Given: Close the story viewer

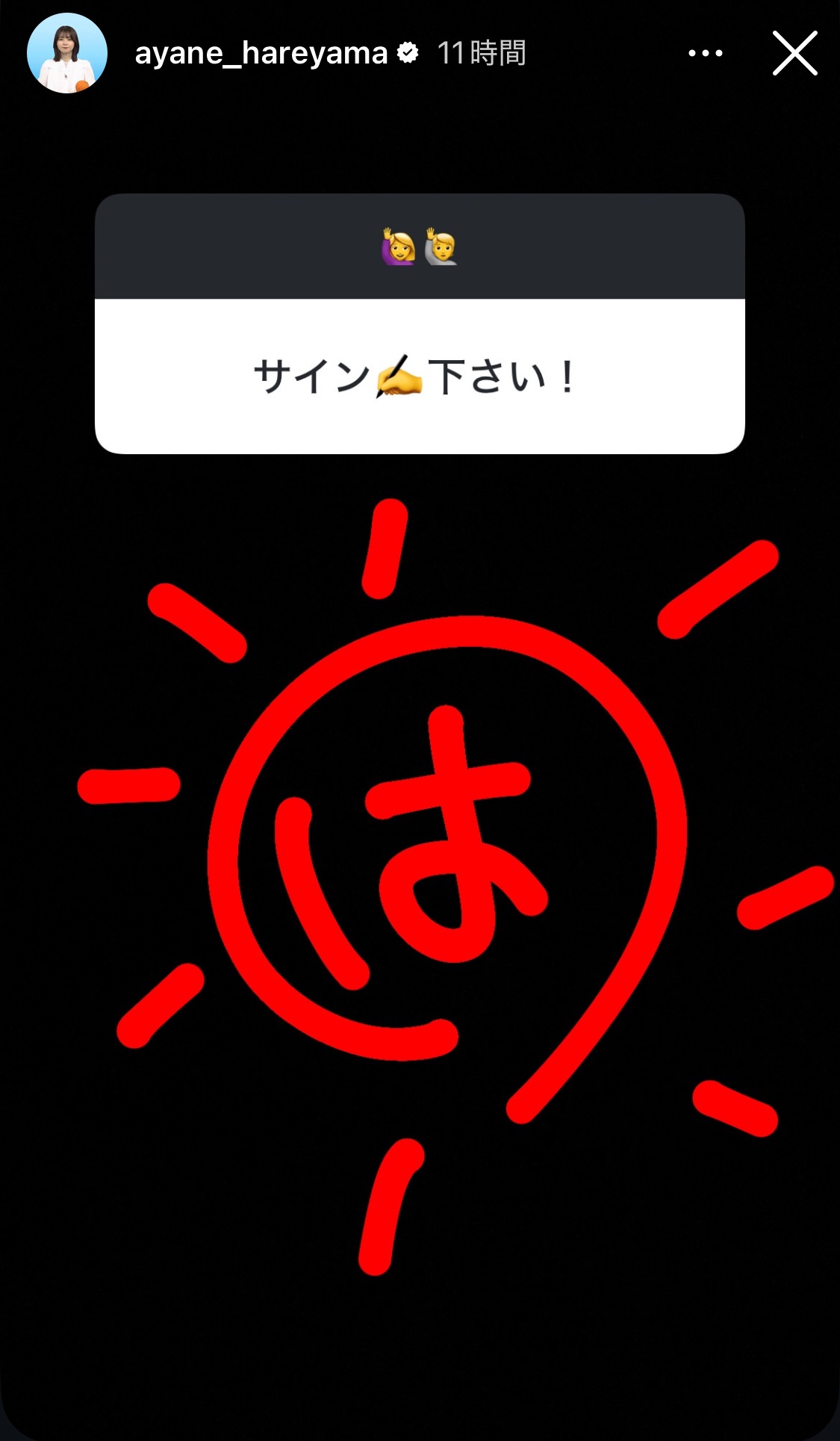Looking at the screenshot, I should pyautogui.click(x=794, y=53).
